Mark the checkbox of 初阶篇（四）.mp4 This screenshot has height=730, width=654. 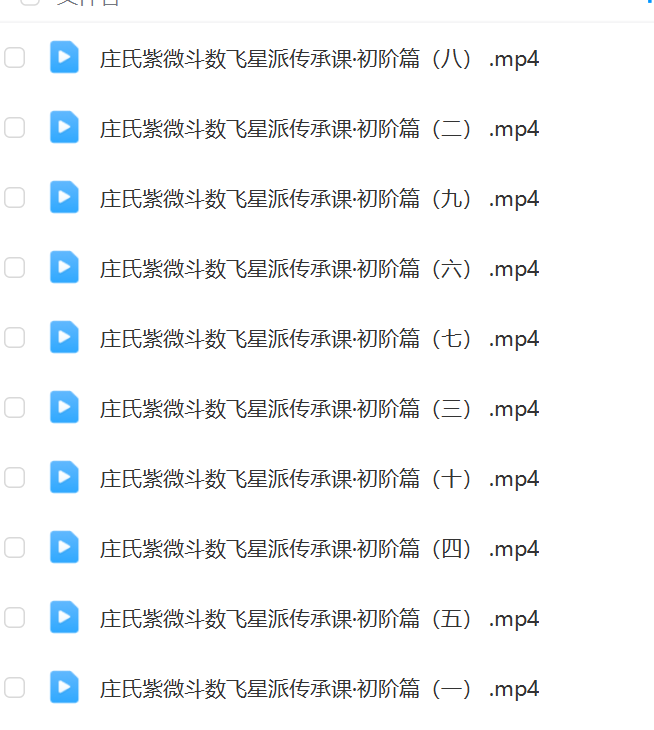14,548
